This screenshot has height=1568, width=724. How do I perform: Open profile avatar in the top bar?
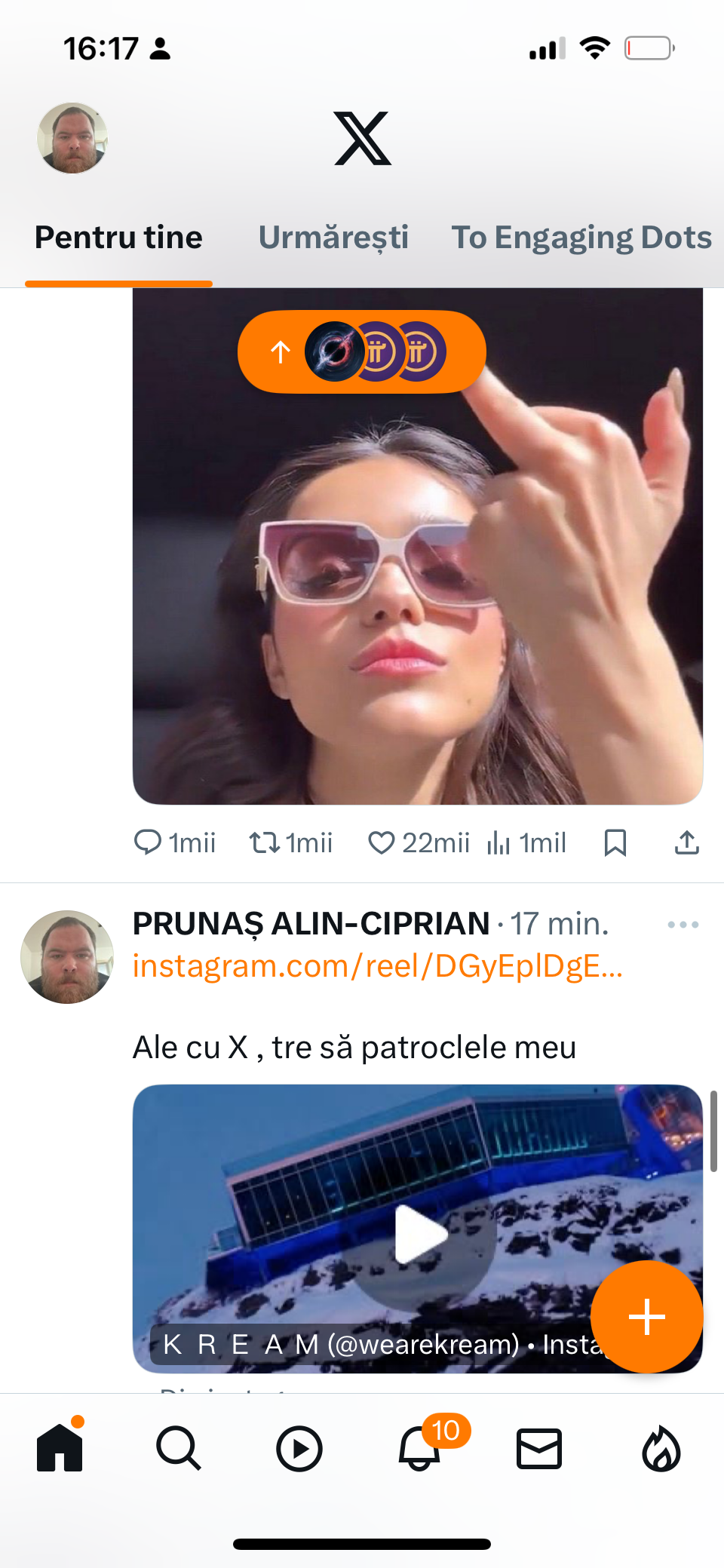pyautogui.click(x=72, y=138)
